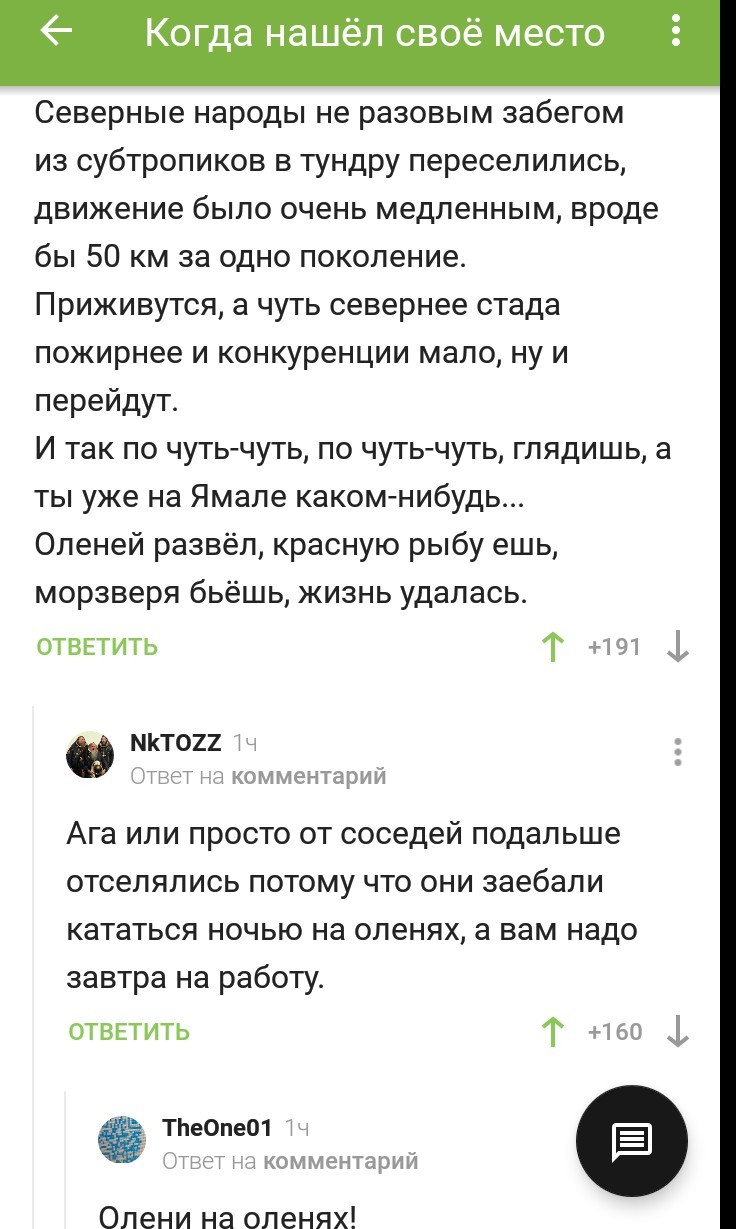Jump to parent comment from NkTOZZ's reply
Image resolution: width=736 pixels, height=1229 pixels.
(x=308, y=776)
